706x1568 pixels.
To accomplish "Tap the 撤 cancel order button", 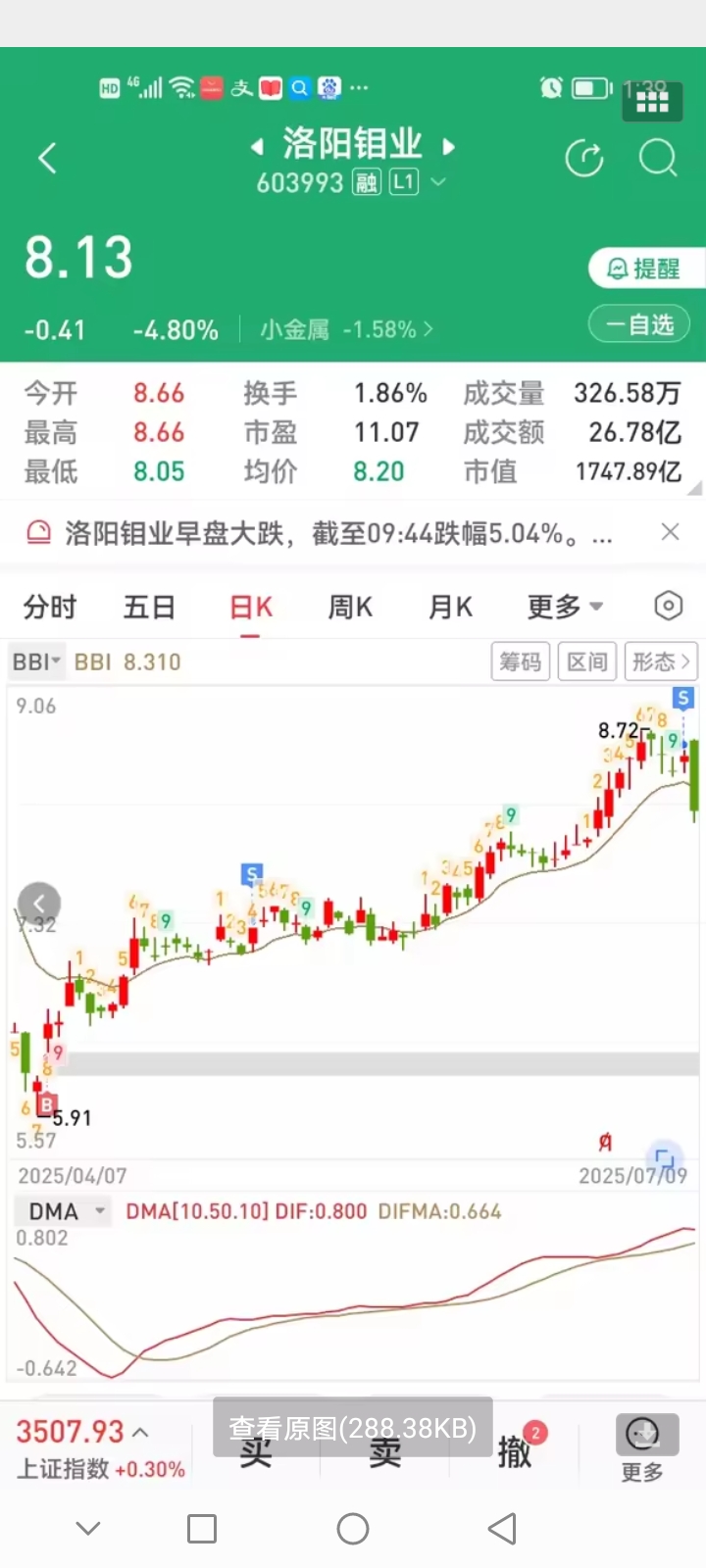I will click(x=516, y=1449).
